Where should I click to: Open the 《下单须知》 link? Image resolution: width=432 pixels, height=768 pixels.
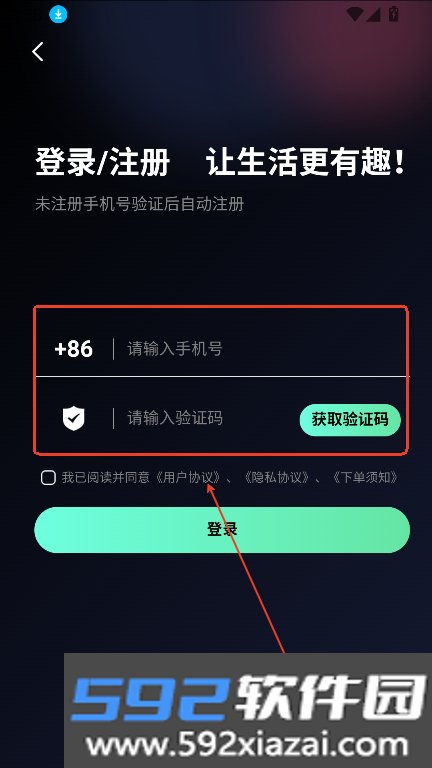coord(365,478)
